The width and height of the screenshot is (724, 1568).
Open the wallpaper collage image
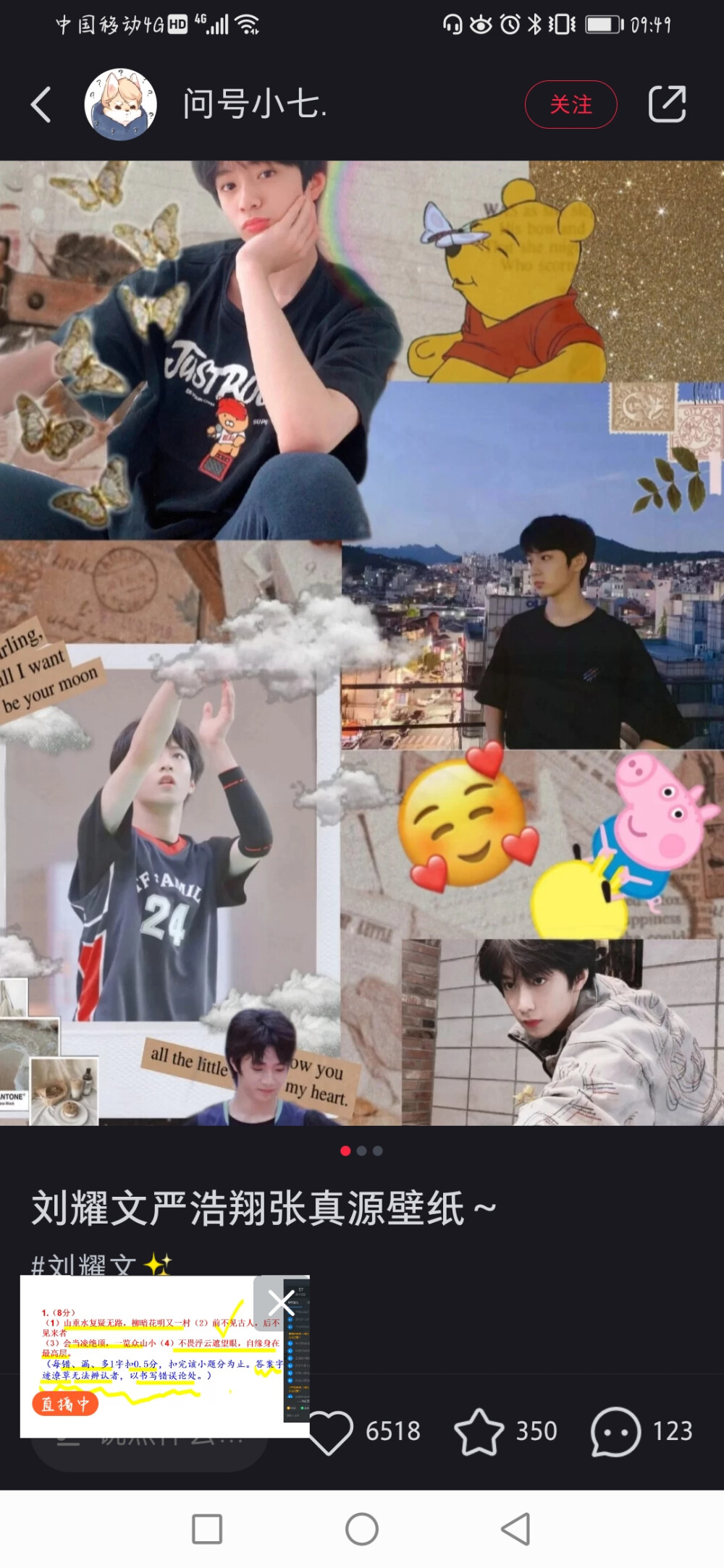click(362, 643)
